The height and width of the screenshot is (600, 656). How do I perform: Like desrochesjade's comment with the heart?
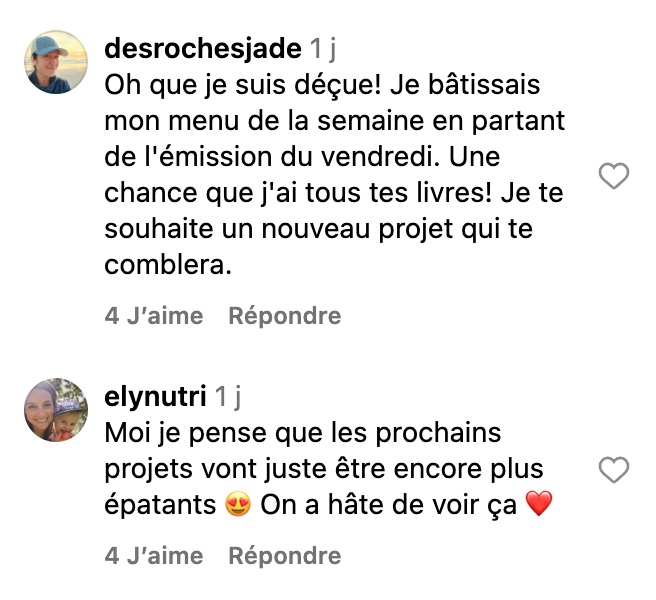[x=613, y=178]
